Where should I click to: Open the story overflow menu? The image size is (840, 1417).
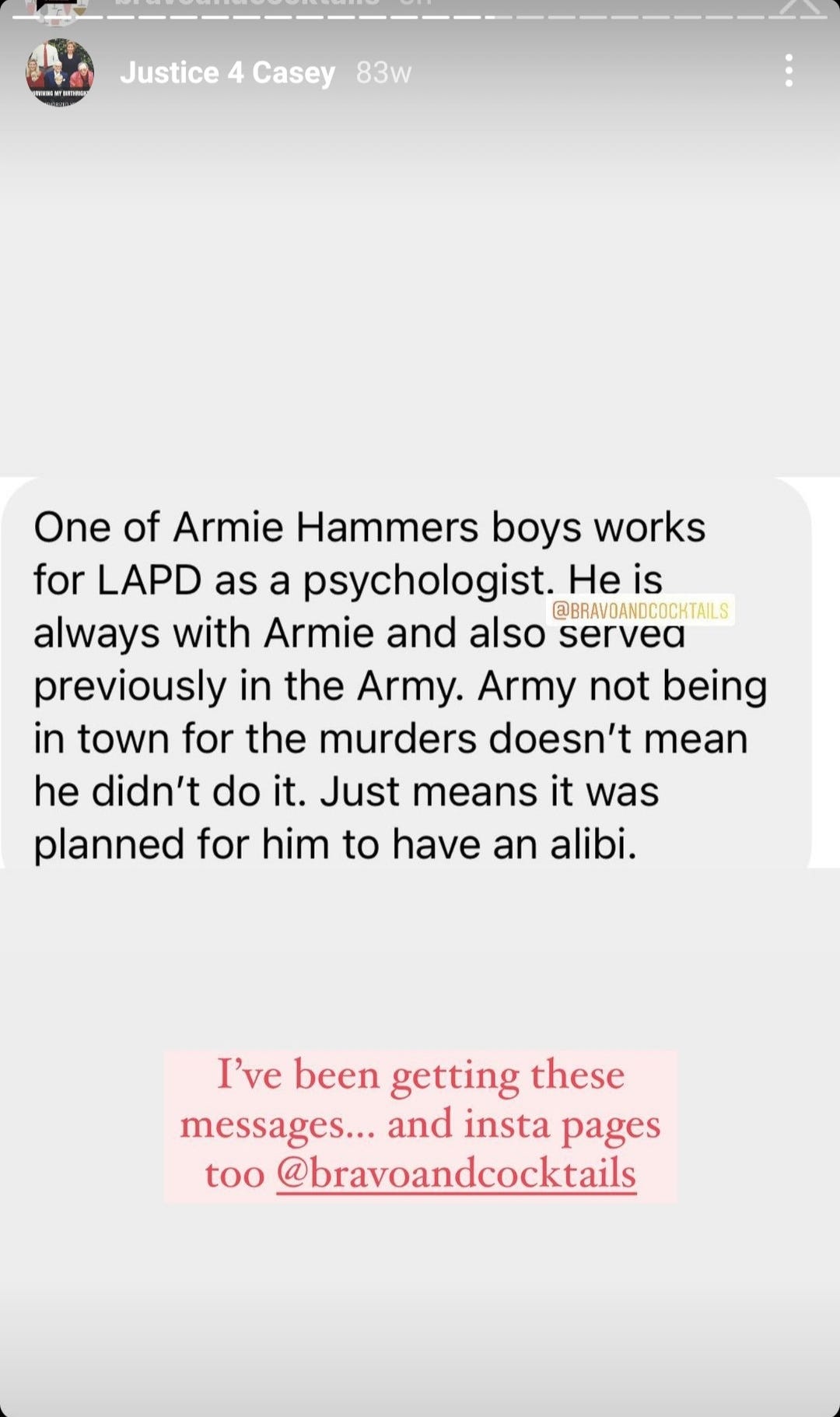(x=789, y=71)
